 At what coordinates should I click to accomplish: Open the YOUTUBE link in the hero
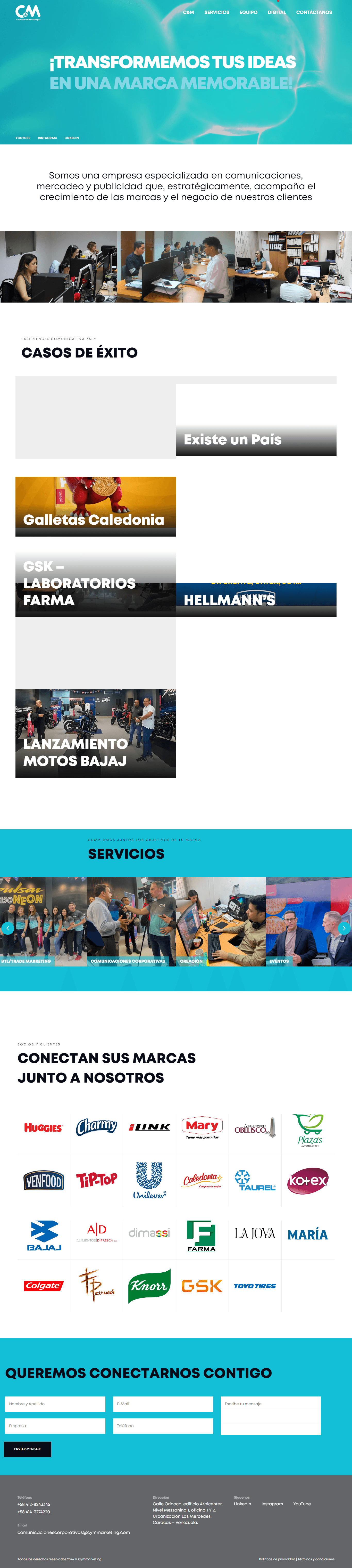click(22, 138)
